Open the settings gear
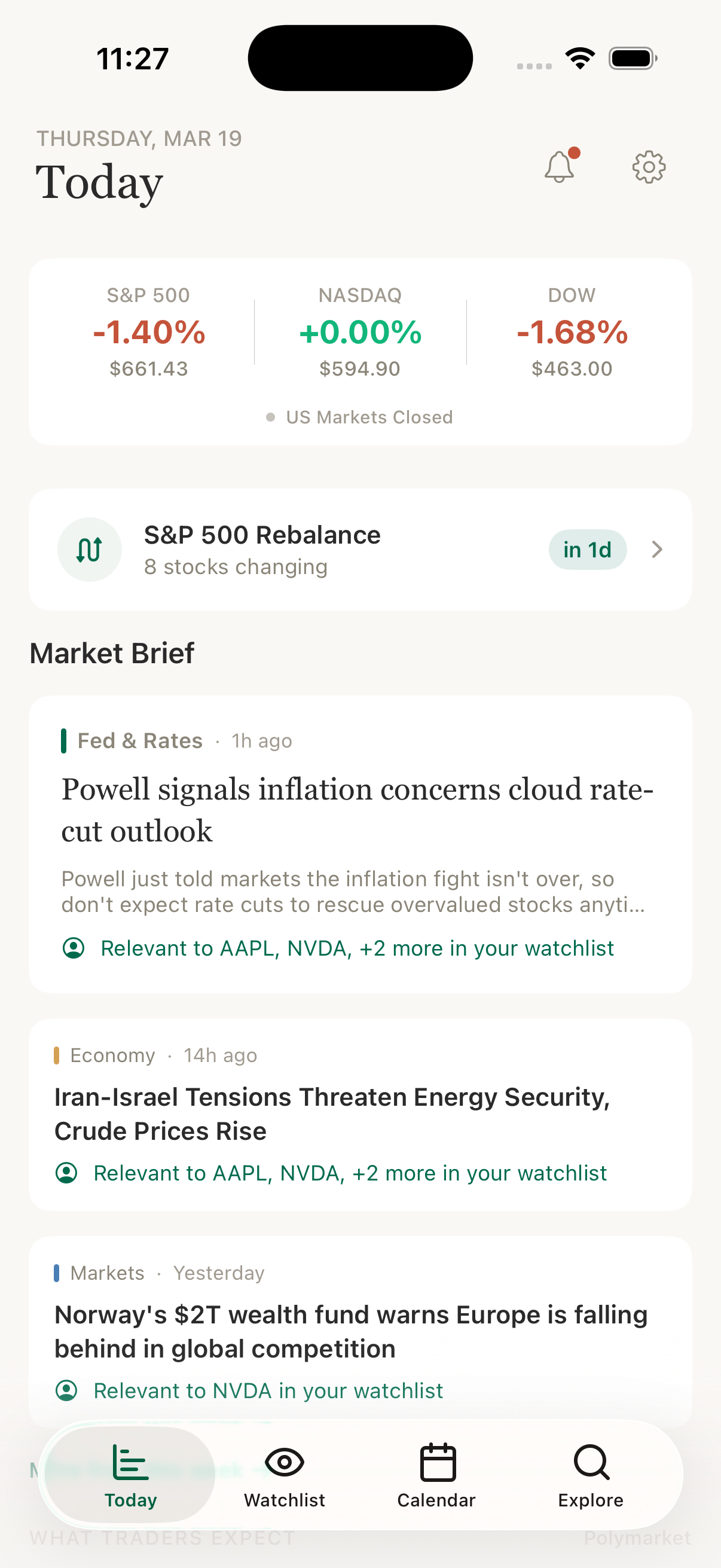The width and height of the screenshot is (721, 1568). click(x=649, y=168)
